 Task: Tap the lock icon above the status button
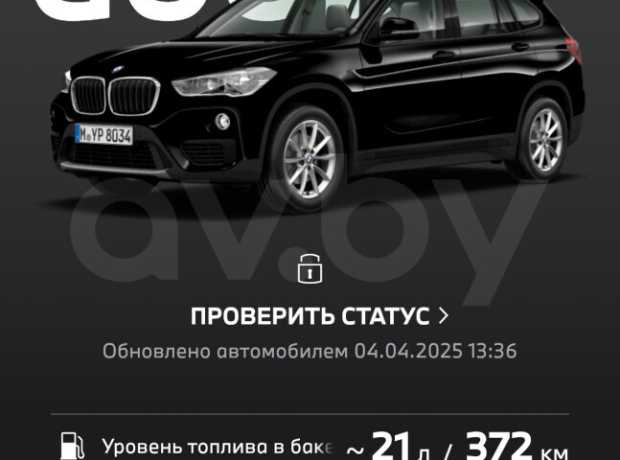[x=310, y=268]
